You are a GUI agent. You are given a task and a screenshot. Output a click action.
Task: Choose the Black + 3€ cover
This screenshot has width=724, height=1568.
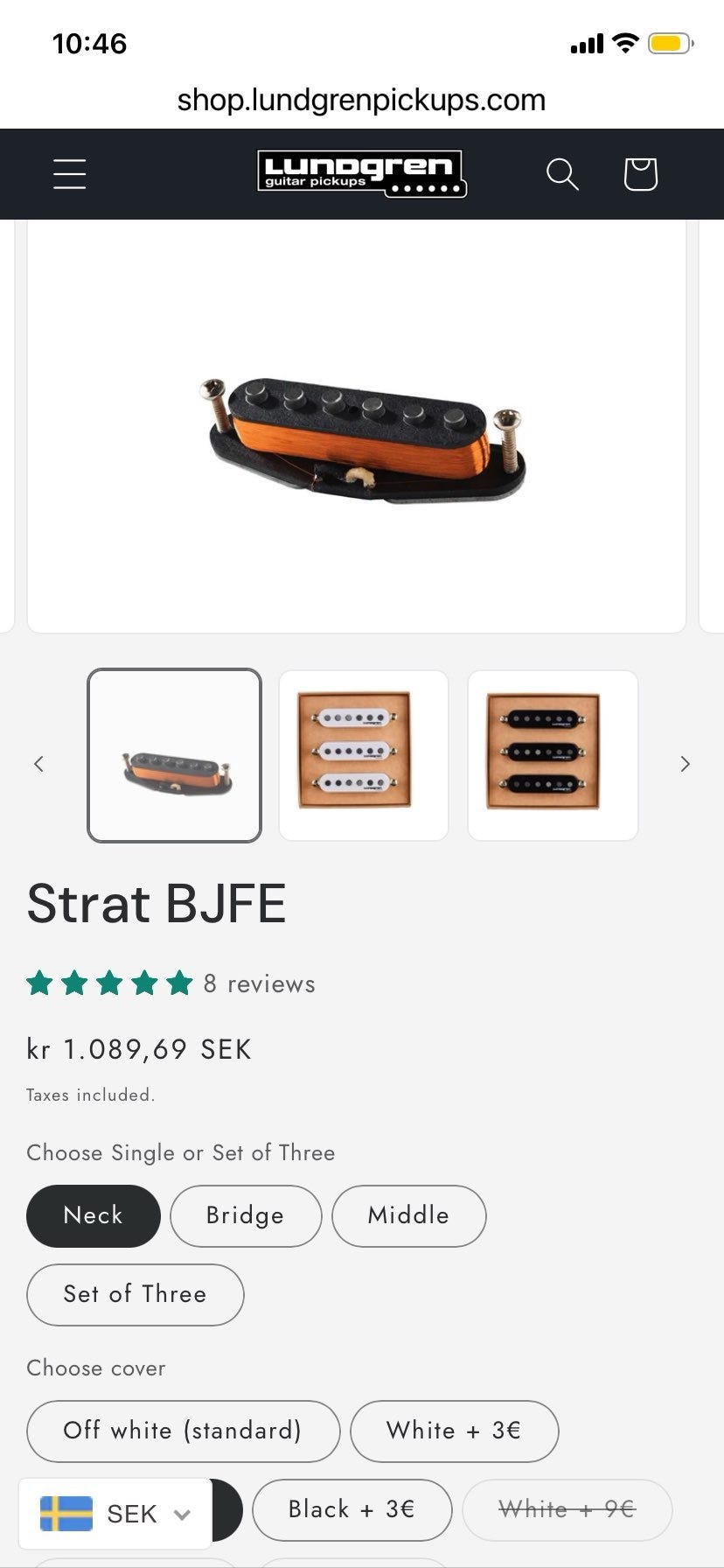tap(352, 1509)
